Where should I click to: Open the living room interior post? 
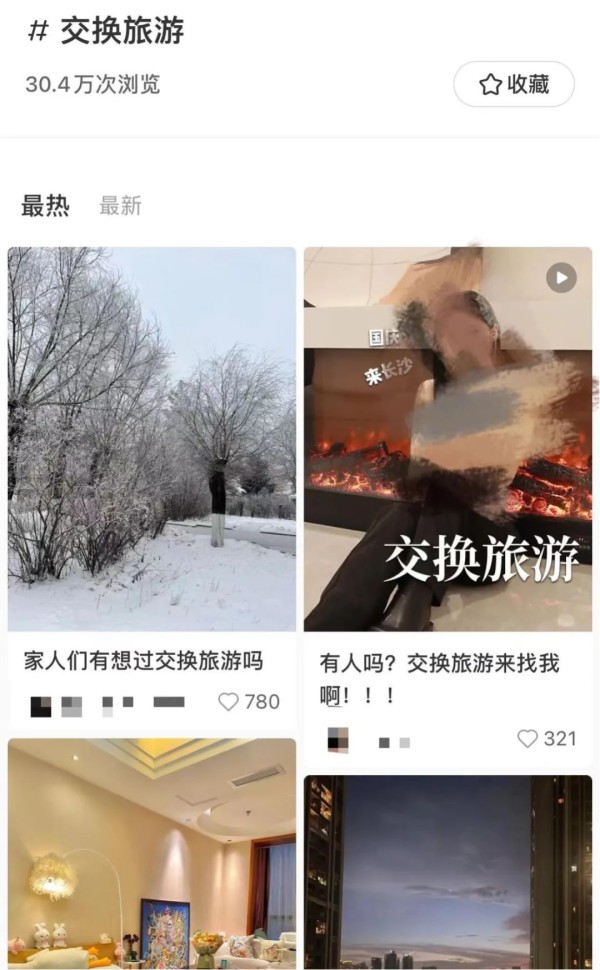coord(152,853)
